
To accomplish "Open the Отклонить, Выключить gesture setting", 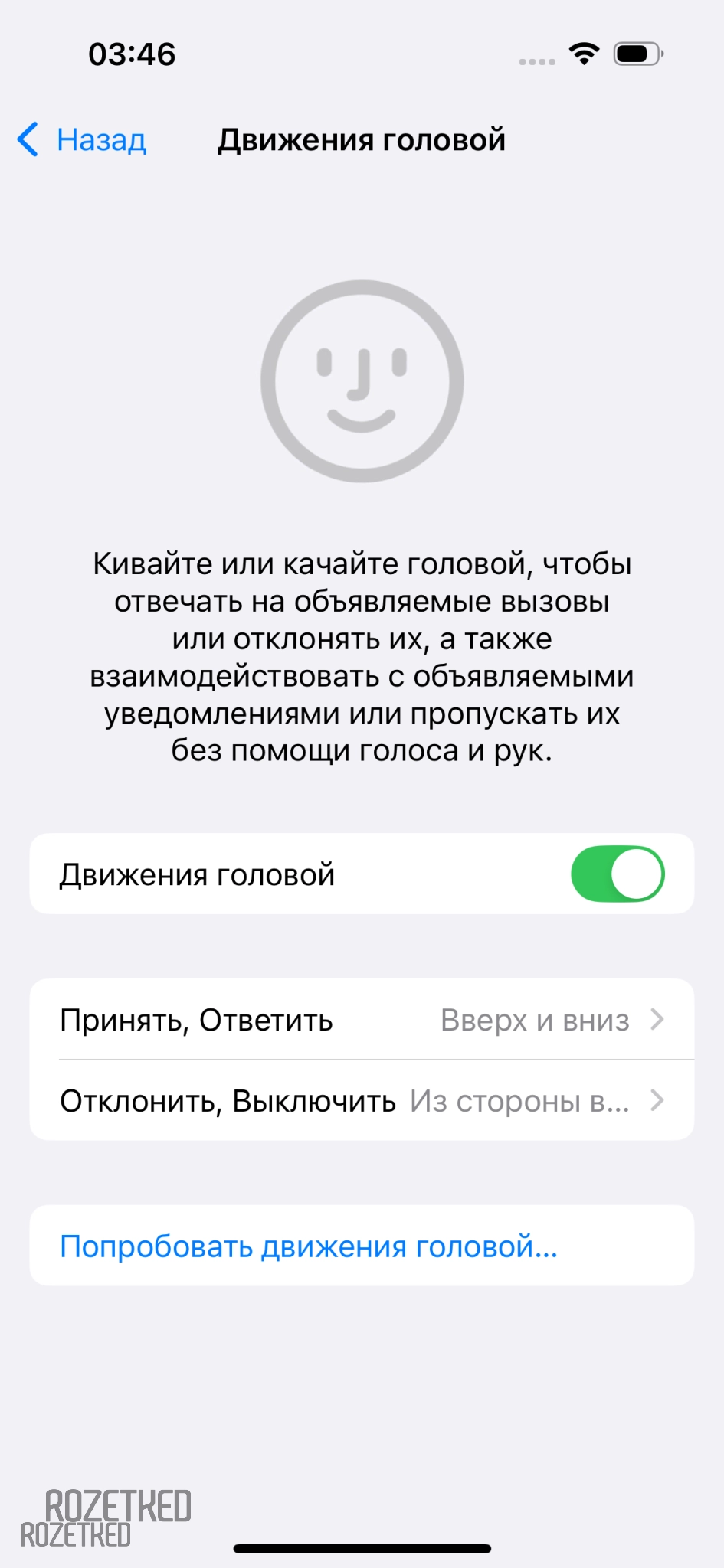I will pyautogui.click(x=362, y=1101).
